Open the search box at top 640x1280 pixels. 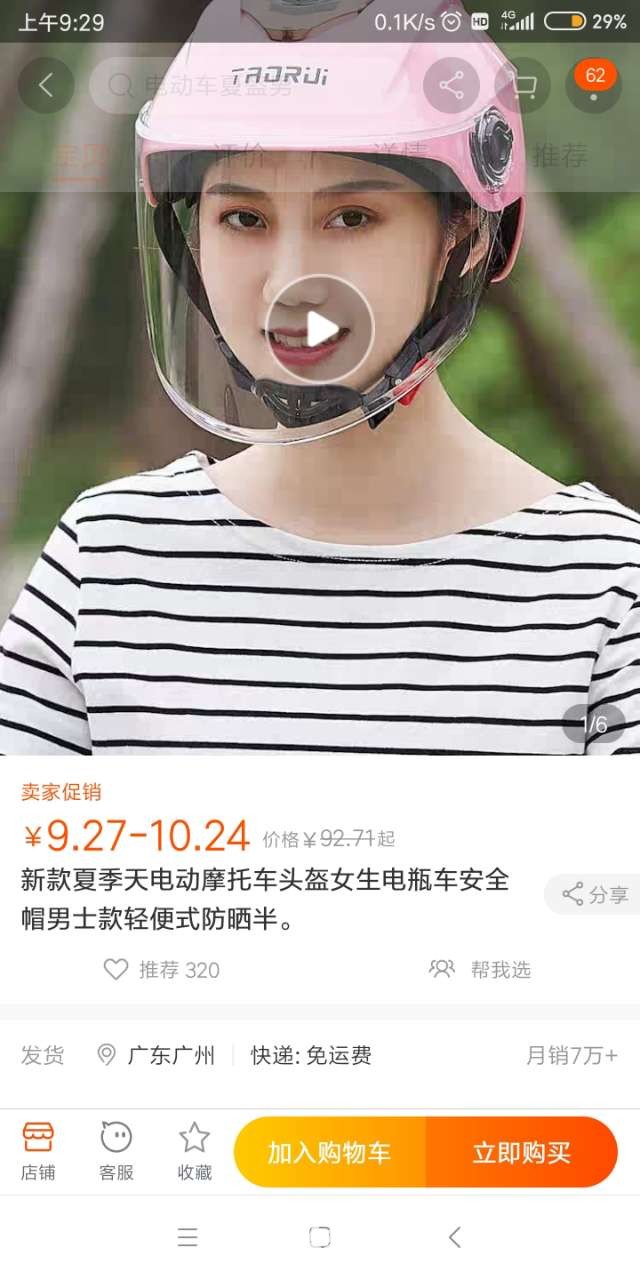tap(250, 86)
